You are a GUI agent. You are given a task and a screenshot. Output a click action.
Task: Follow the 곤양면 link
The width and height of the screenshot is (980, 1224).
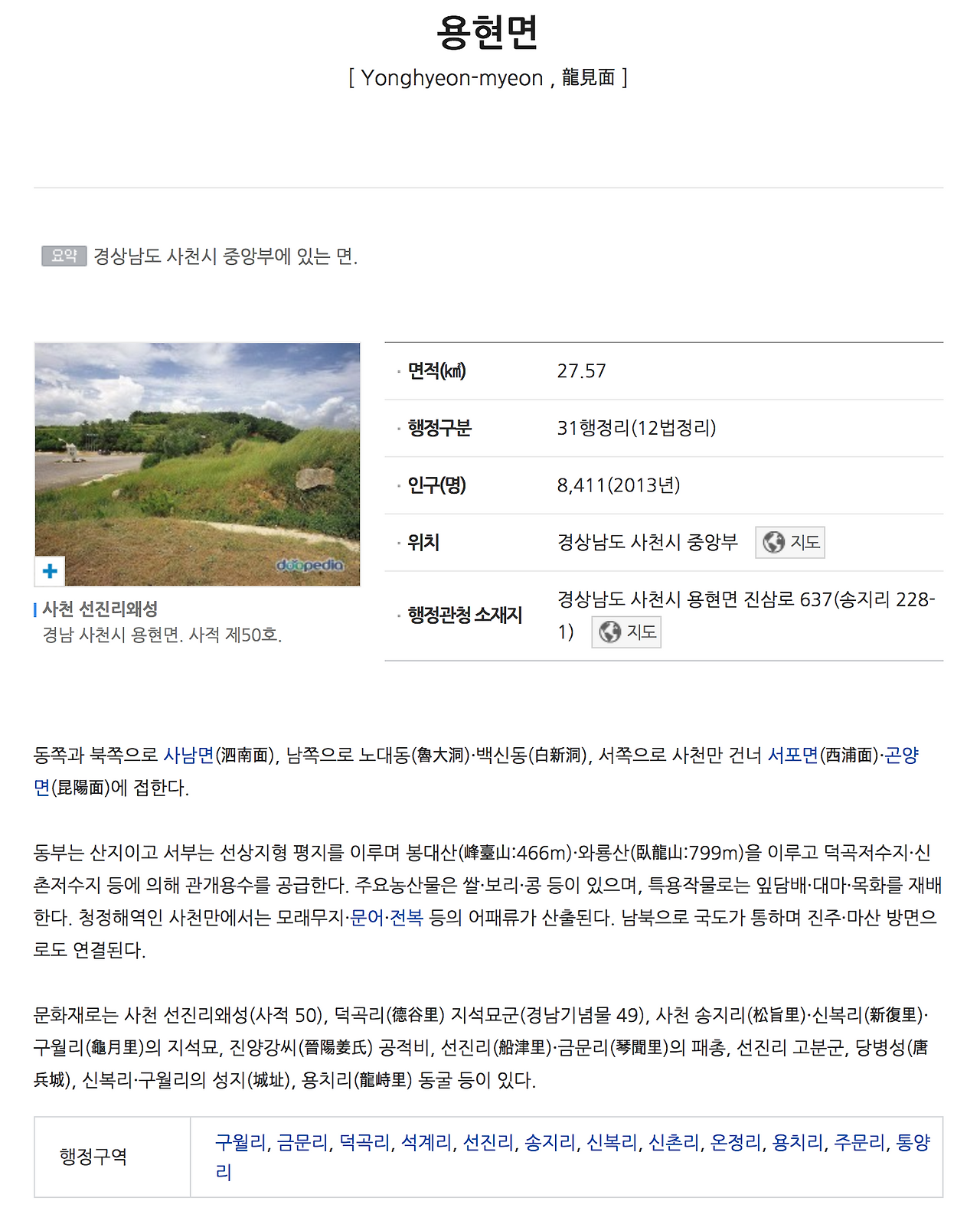pos(902,756)
